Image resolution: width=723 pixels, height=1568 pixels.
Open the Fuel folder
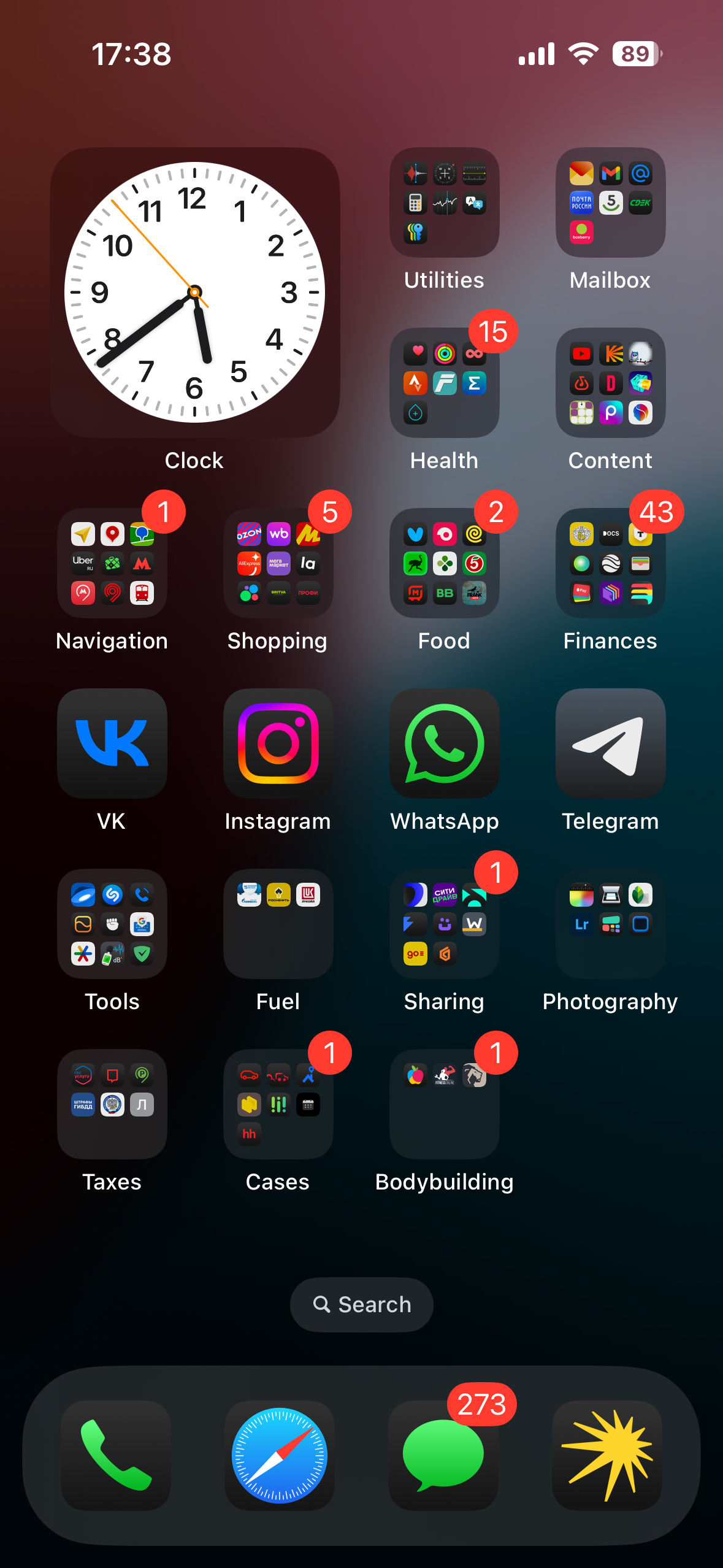278,924
